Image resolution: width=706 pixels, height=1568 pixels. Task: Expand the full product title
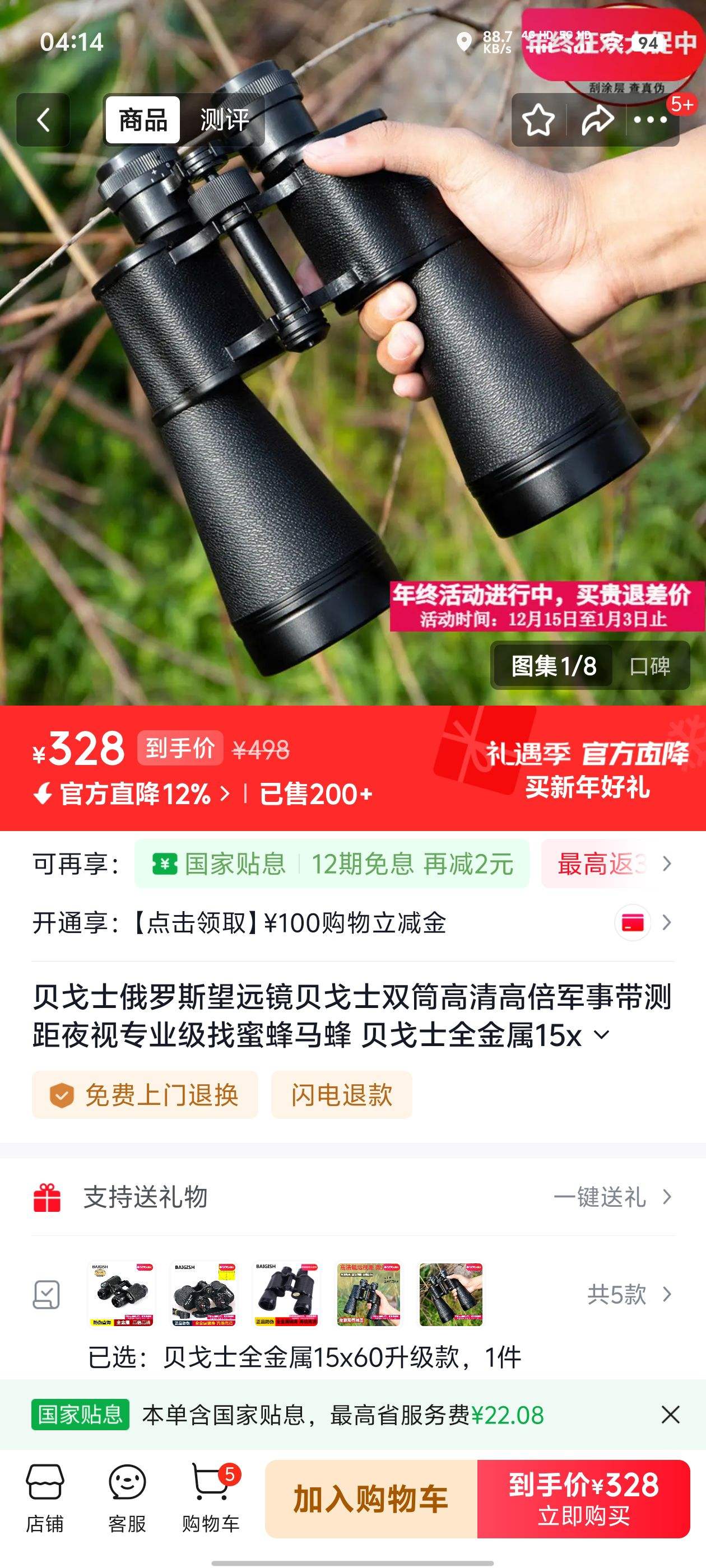601,1035
